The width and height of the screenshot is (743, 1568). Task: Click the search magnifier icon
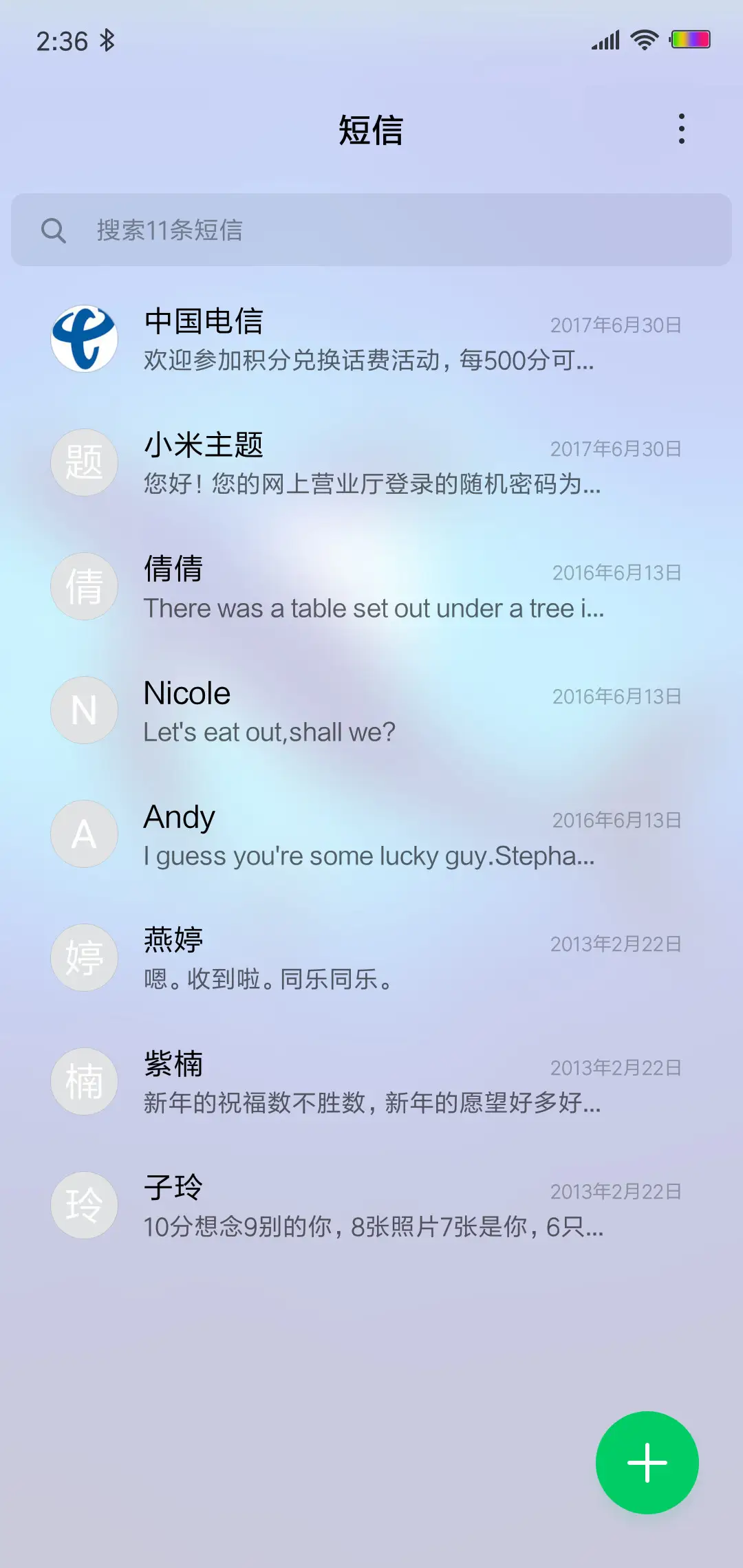pos(55,230)
